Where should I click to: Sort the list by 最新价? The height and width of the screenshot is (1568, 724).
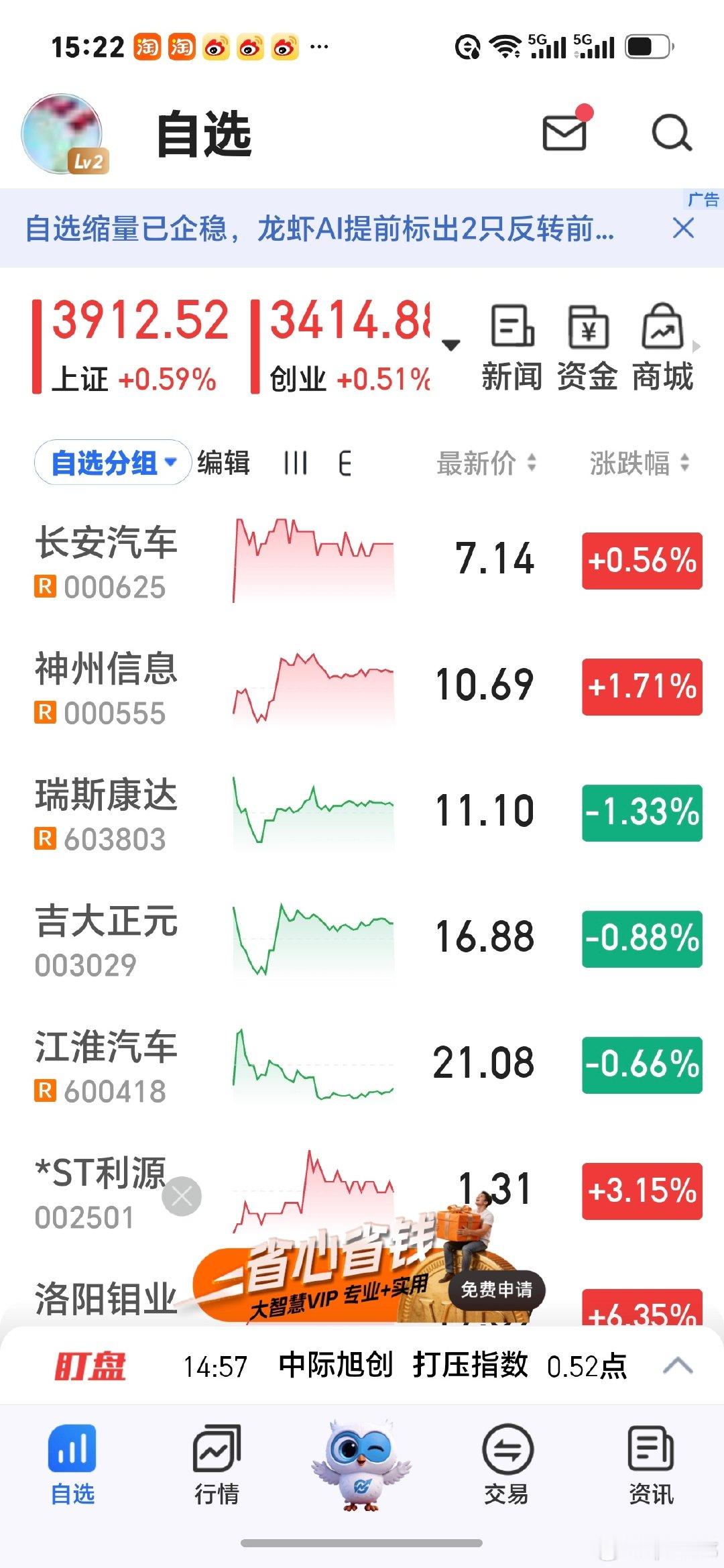tap(487, 463)
